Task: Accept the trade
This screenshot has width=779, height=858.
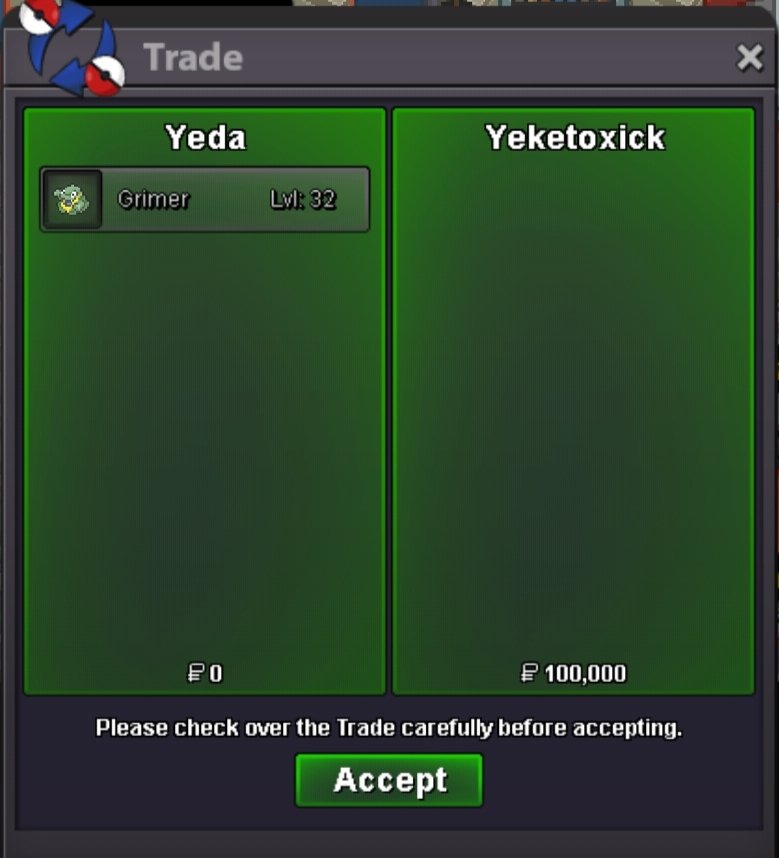Action: 389,780
